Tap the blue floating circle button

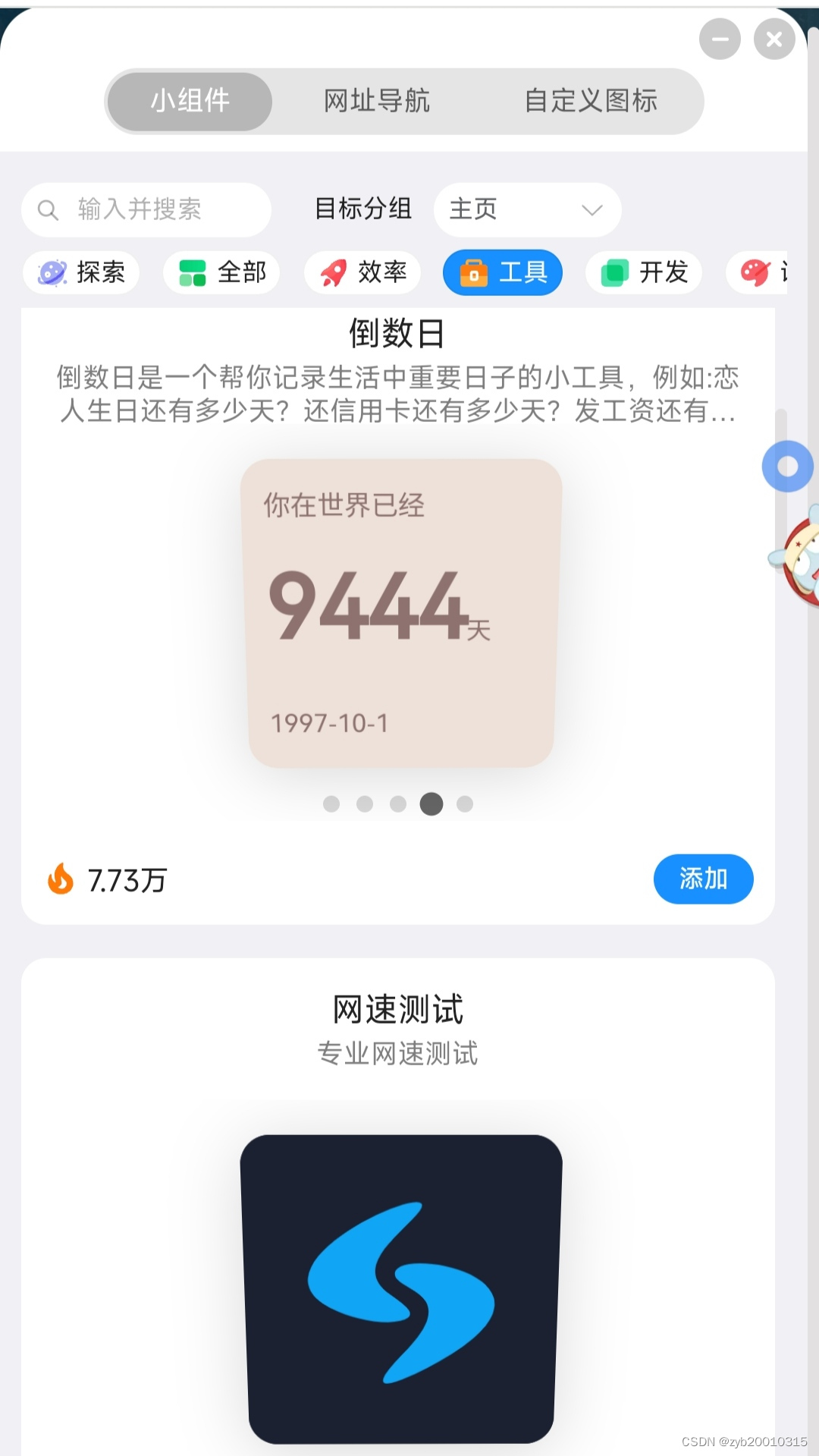click(787, 466)
